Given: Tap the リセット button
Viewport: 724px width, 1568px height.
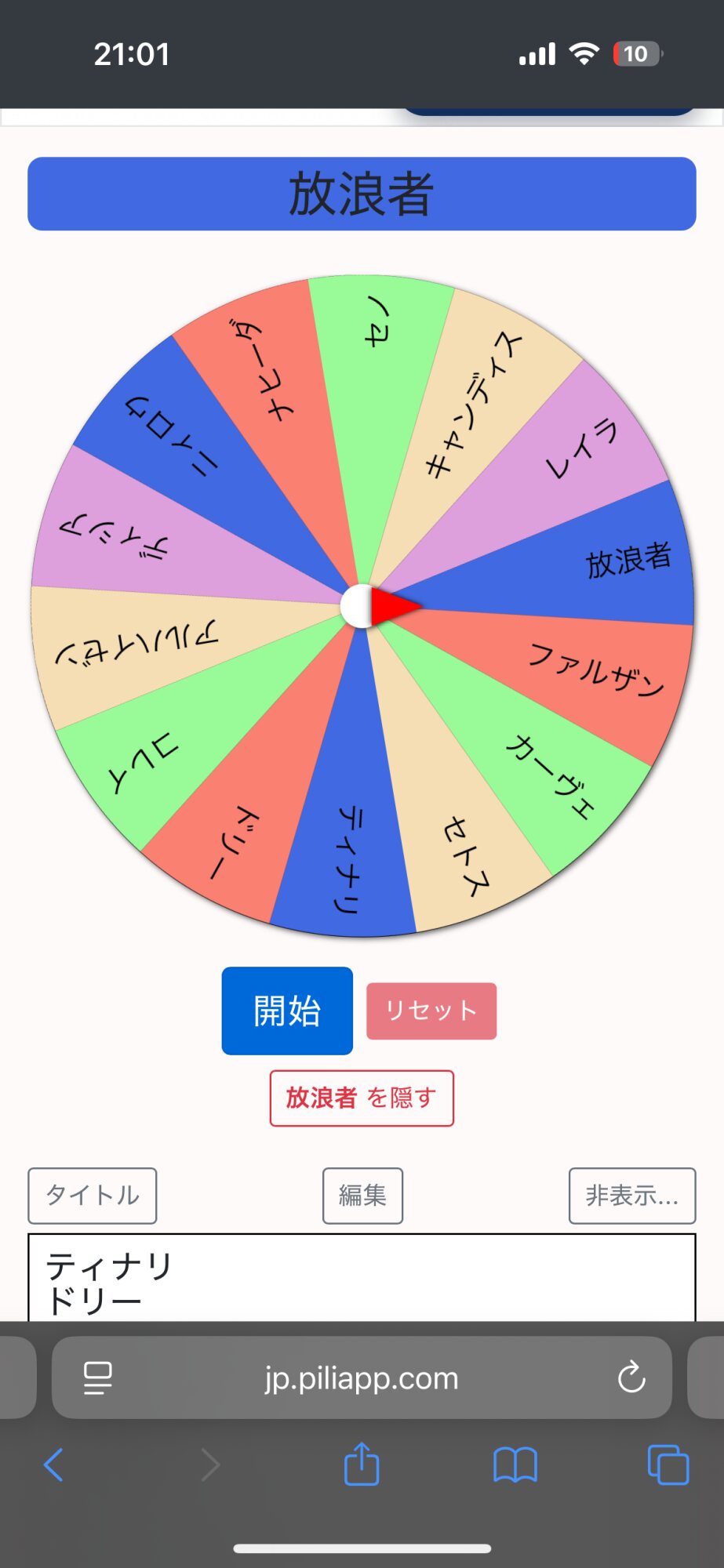Looking at the screenshot, I should coord(431,1011).
